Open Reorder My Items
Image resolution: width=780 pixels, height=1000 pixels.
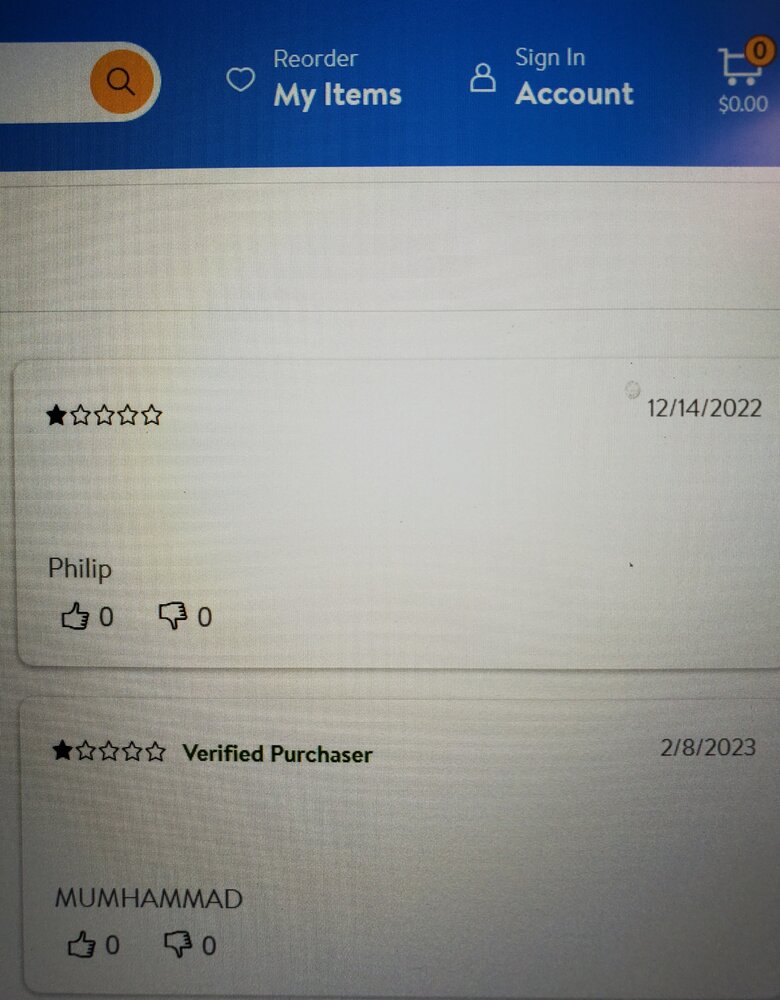[x=315, y=80]
